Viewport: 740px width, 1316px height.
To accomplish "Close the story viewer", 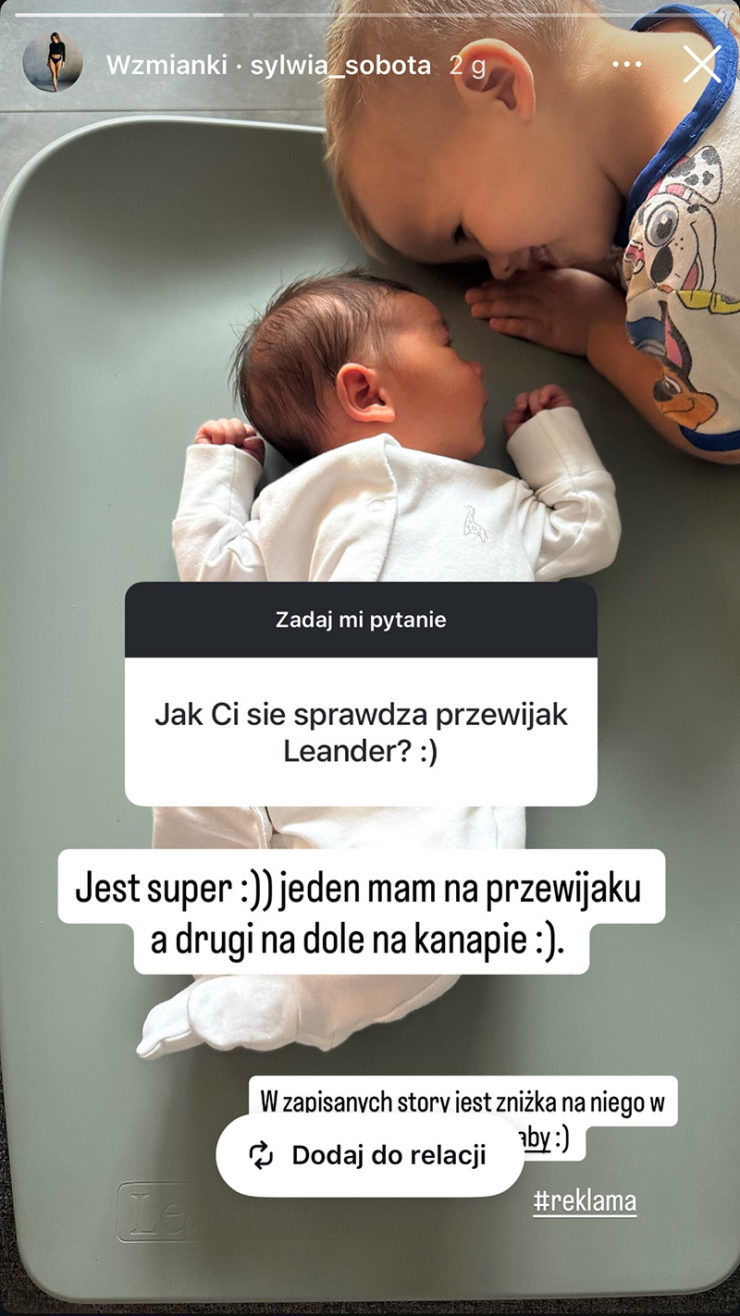I will coord(701,65).
